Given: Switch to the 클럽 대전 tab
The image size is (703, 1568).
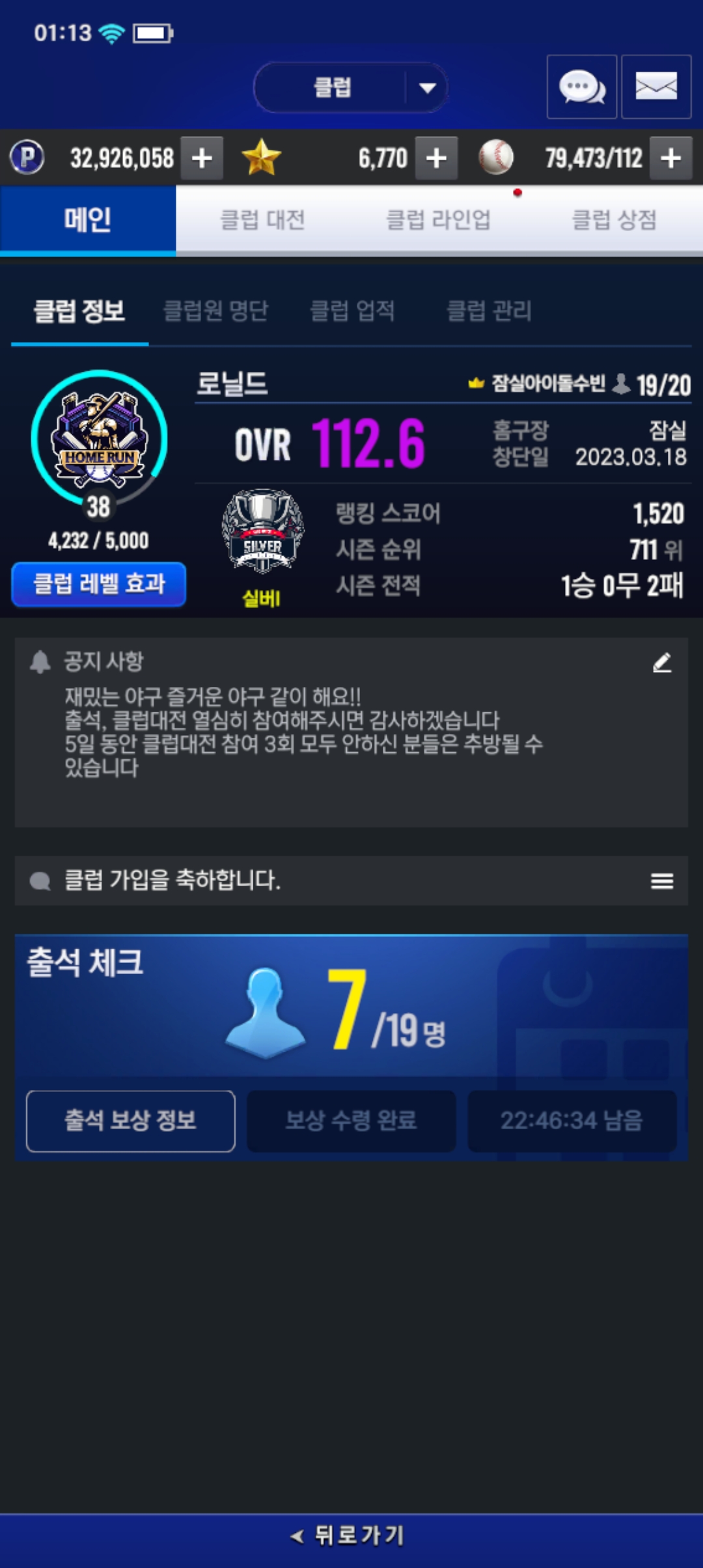Looking at the screenshot, I should (263, 220).
